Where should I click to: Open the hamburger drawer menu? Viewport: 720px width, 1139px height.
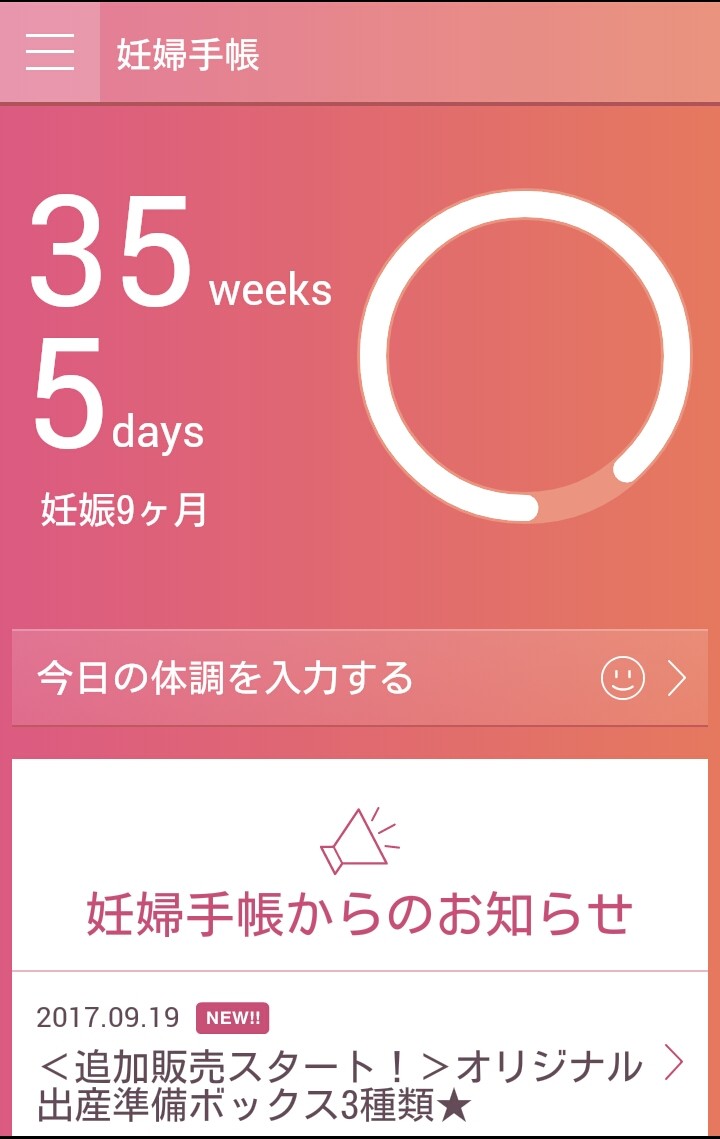pyautogui.click(x=50, y=52)
